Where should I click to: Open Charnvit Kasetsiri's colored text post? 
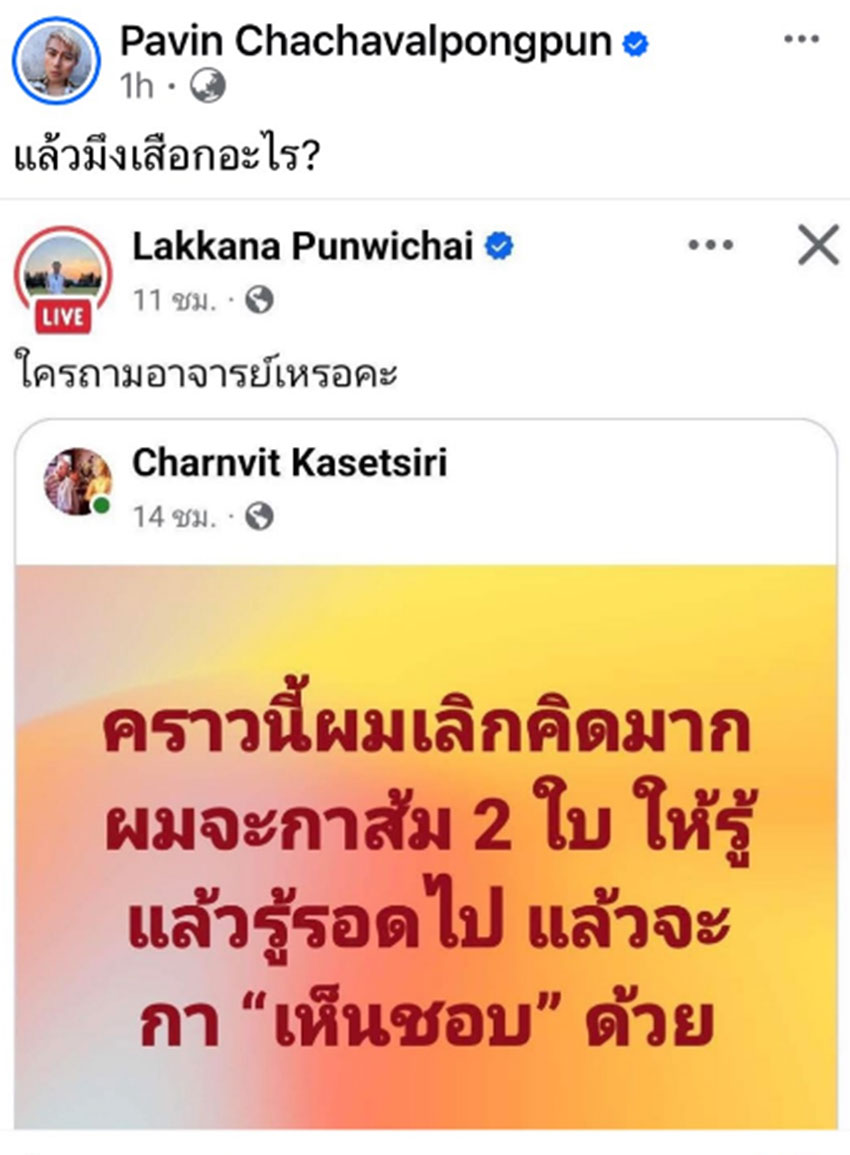425,846
